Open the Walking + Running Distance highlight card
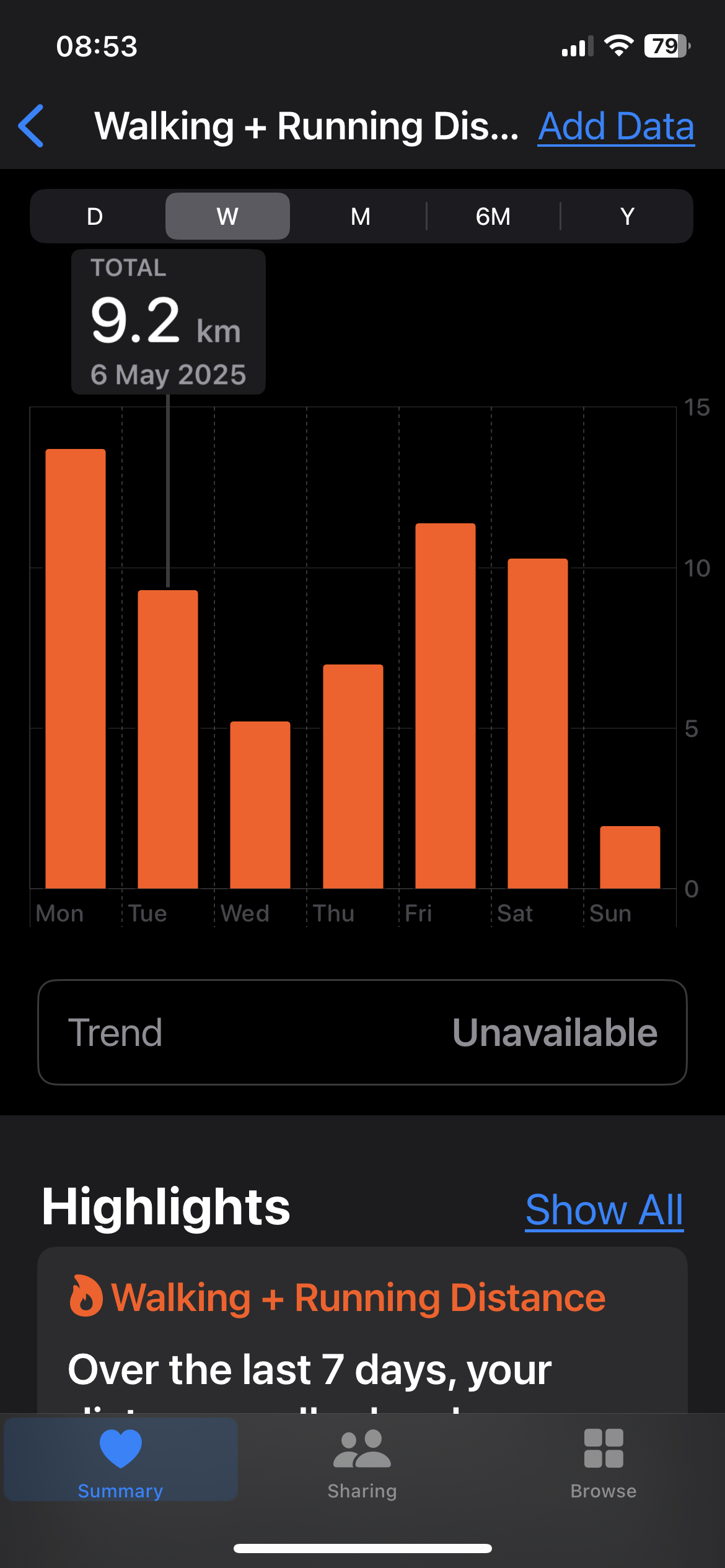 [x=362, y=1330]
